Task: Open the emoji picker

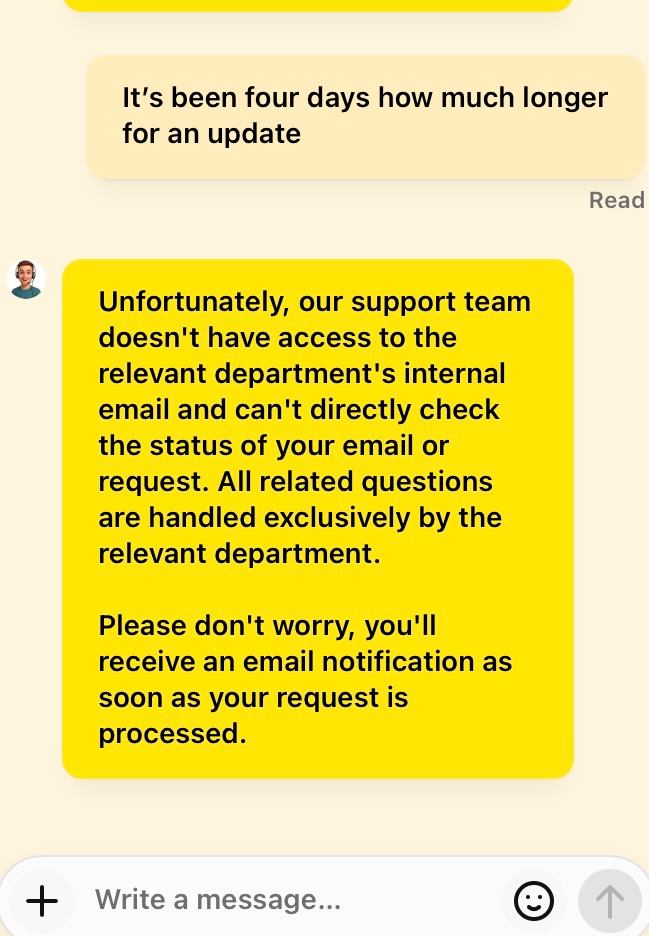Action: 534,901
